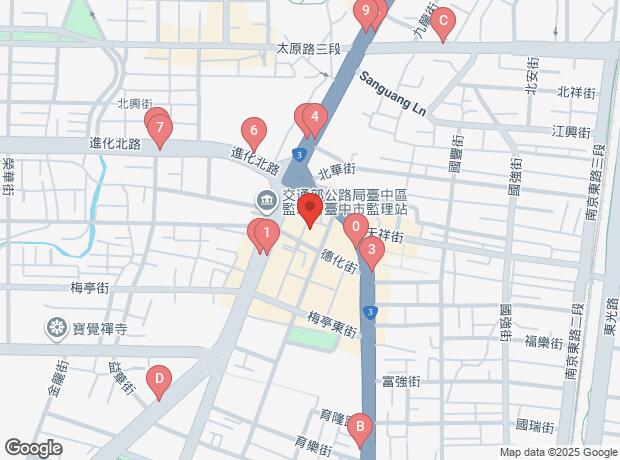Select map pin labeled 0
The image size is (620, 460).
click(x=356, y=226)
